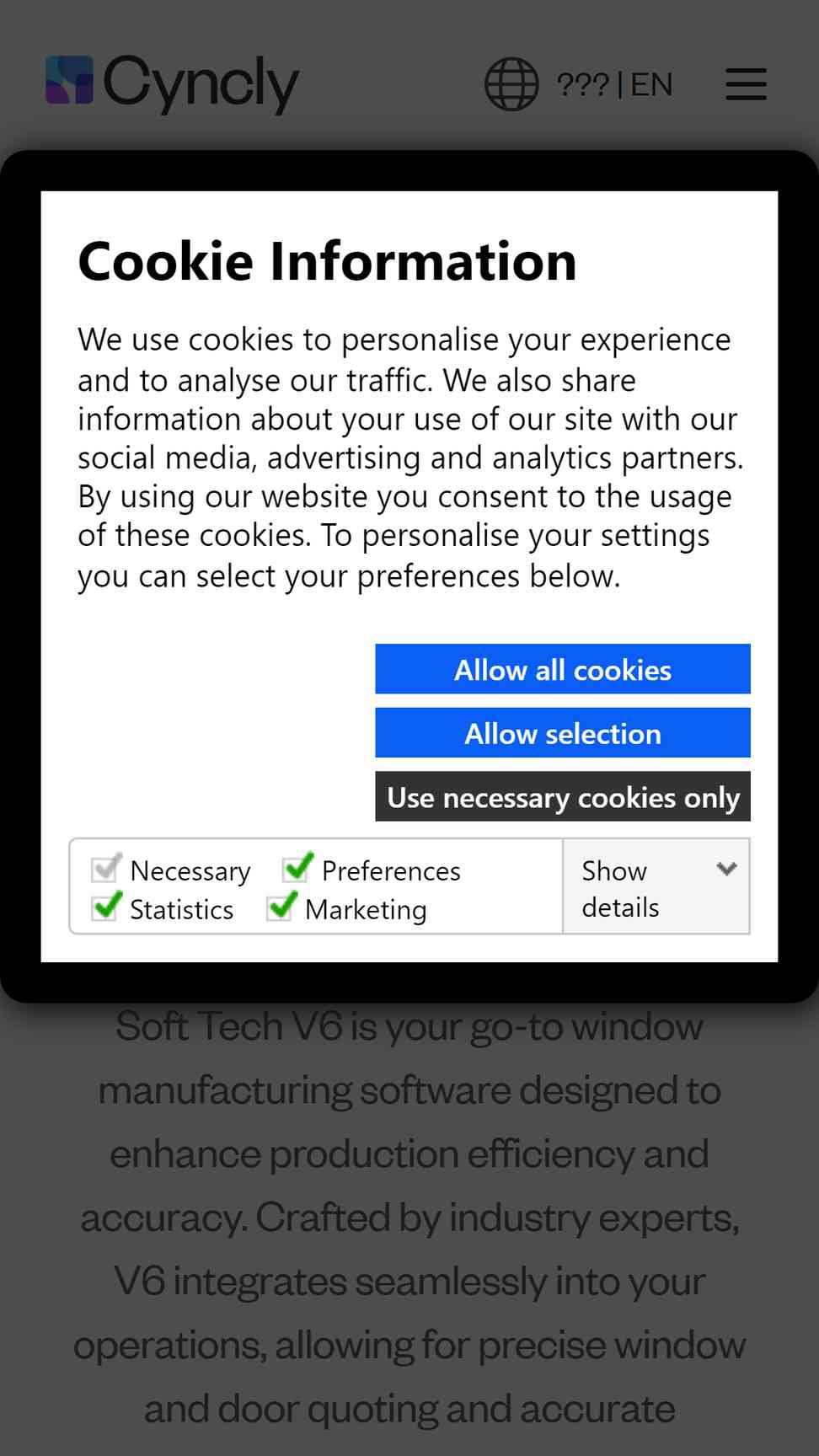The width and height of the screenshot is (819, 1456).
Task: Go to the Cyncly home logo
Action: click(173, 83)
